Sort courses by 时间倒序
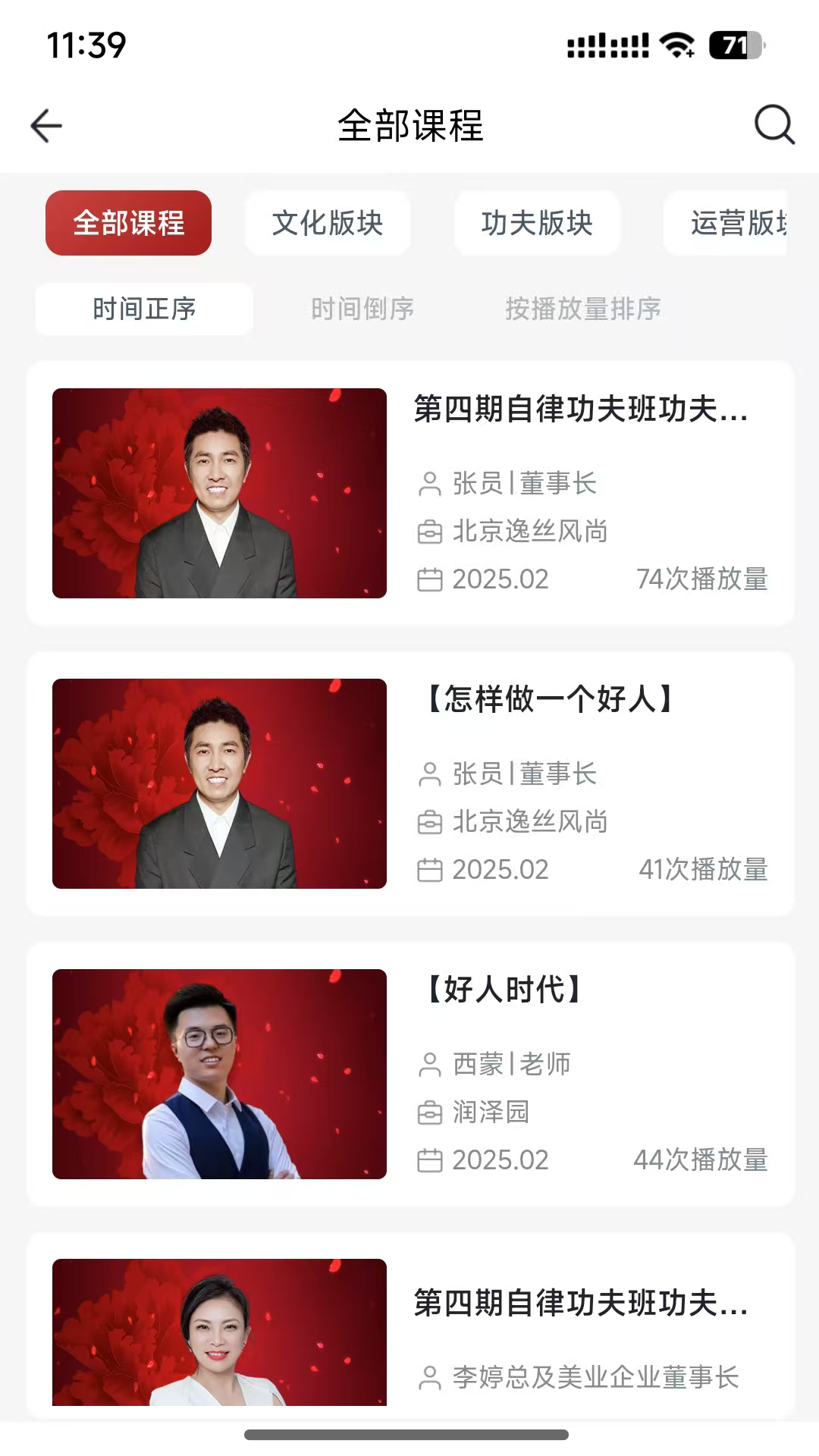Screen dimensions: 819x1456 coord(362,309)
